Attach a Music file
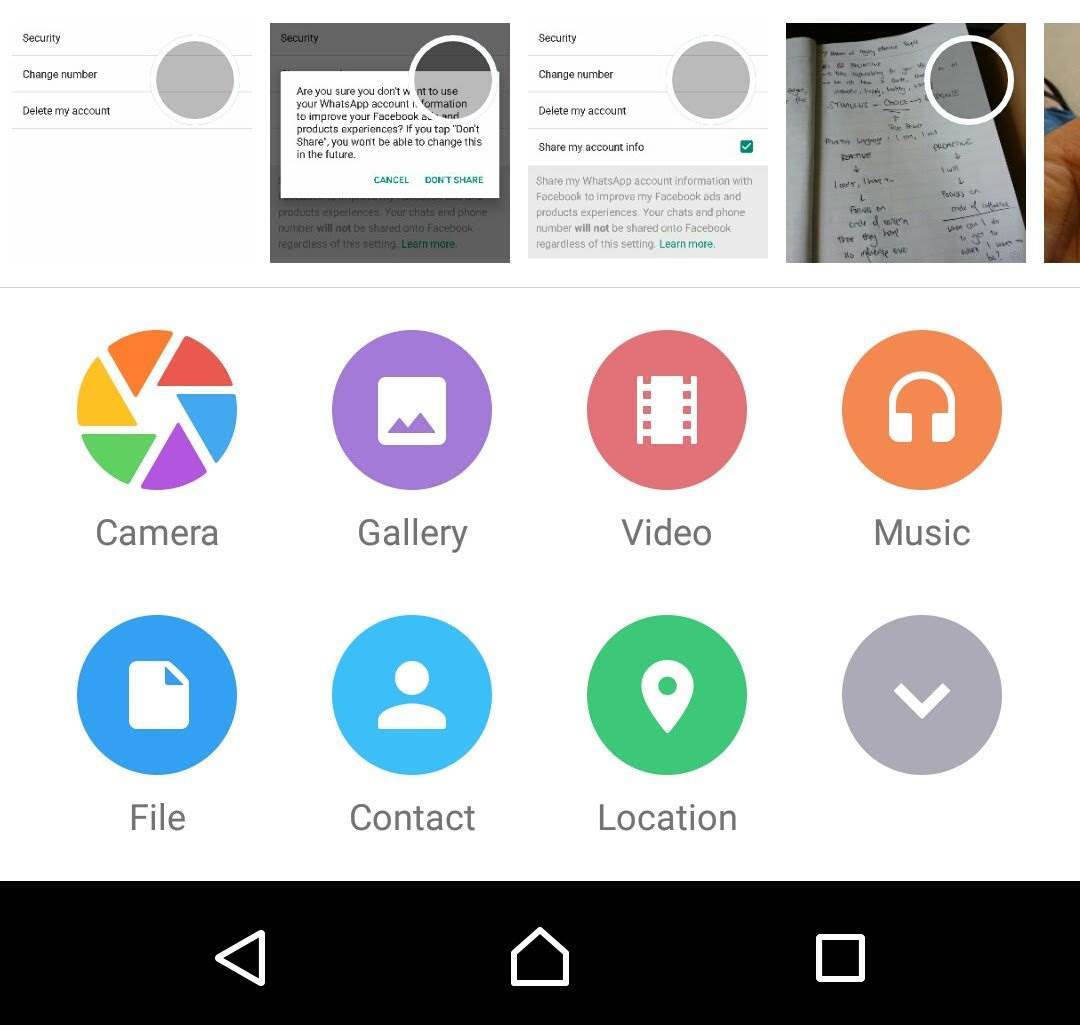The width and height of the screenshot is (1080, 1025). [x=922, y=410]
